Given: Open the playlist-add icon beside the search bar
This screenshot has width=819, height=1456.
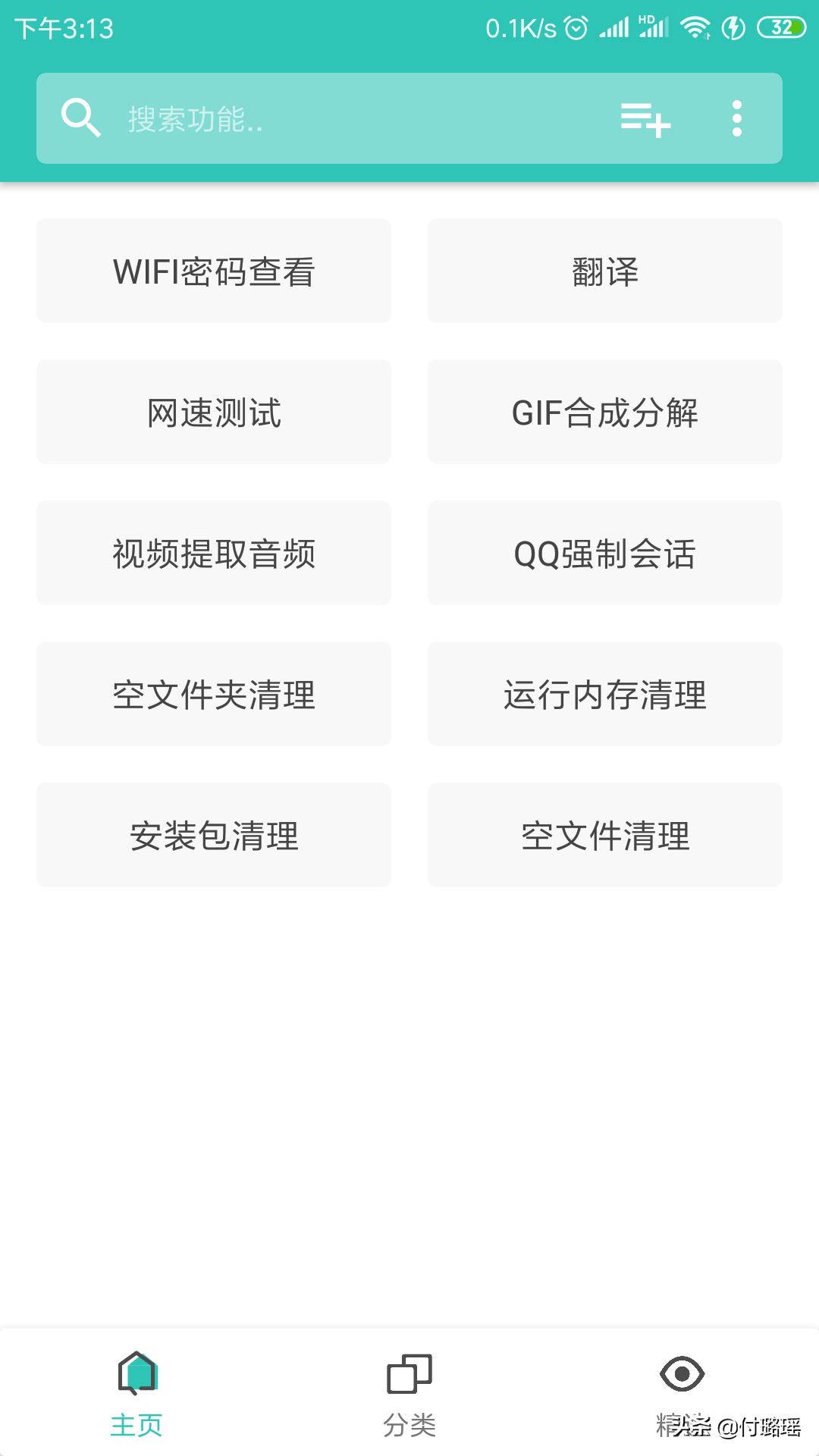Looking at the screenshot, I should point(644,119).
